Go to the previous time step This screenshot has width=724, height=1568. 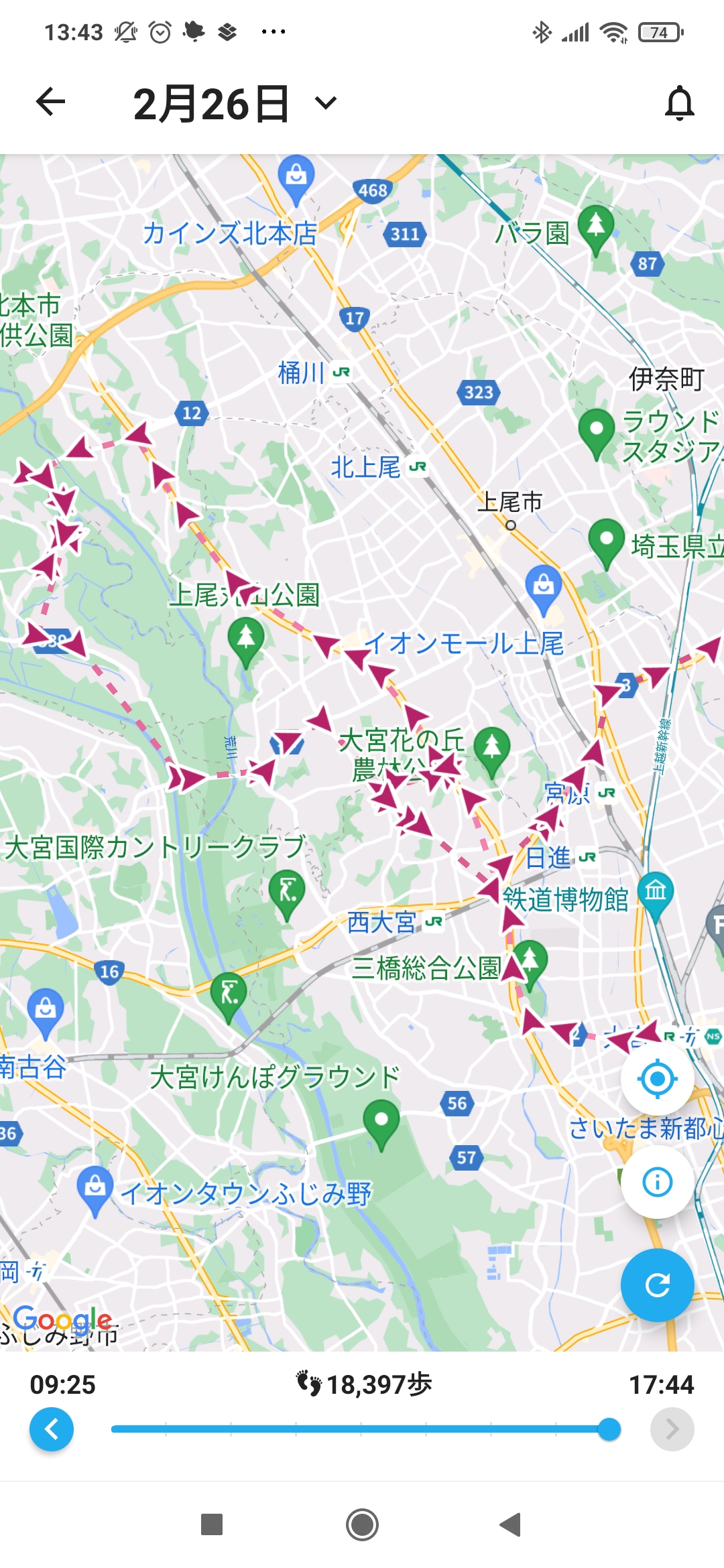pyautogui.click(x=52, y=1429)
